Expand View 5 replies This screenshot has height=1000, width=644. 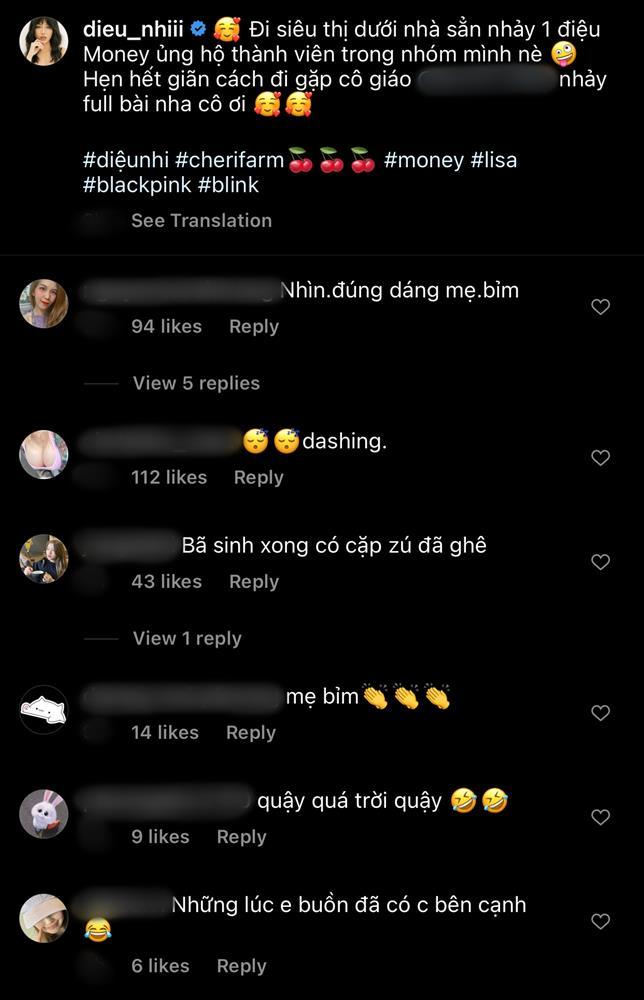[x=196, y=383]
